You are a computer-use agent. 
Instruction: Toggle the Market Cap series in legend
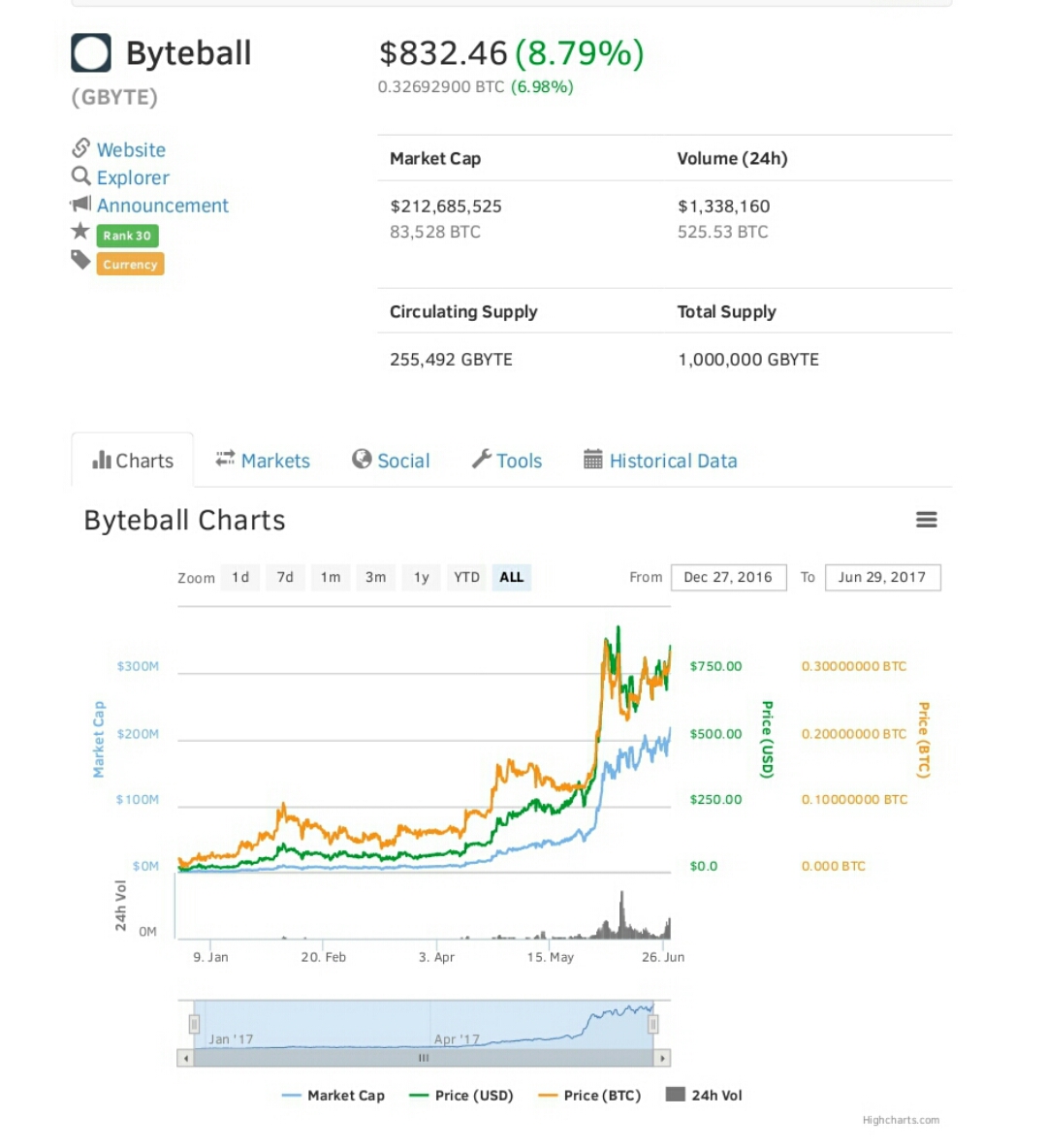click(345, 1096)
